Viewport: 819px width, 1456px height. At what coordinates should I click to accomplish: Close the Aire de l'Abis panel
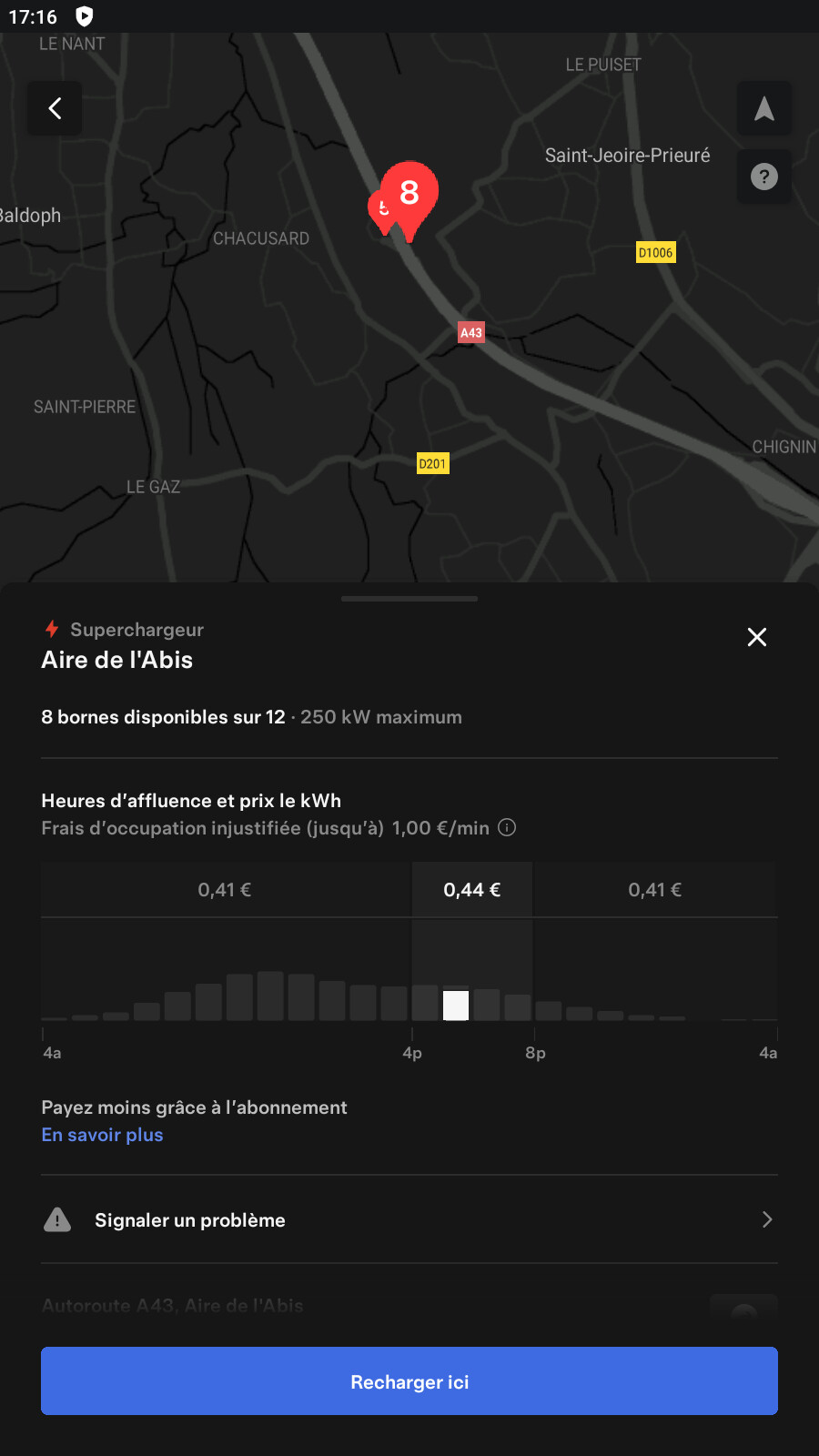coord(756,637)
